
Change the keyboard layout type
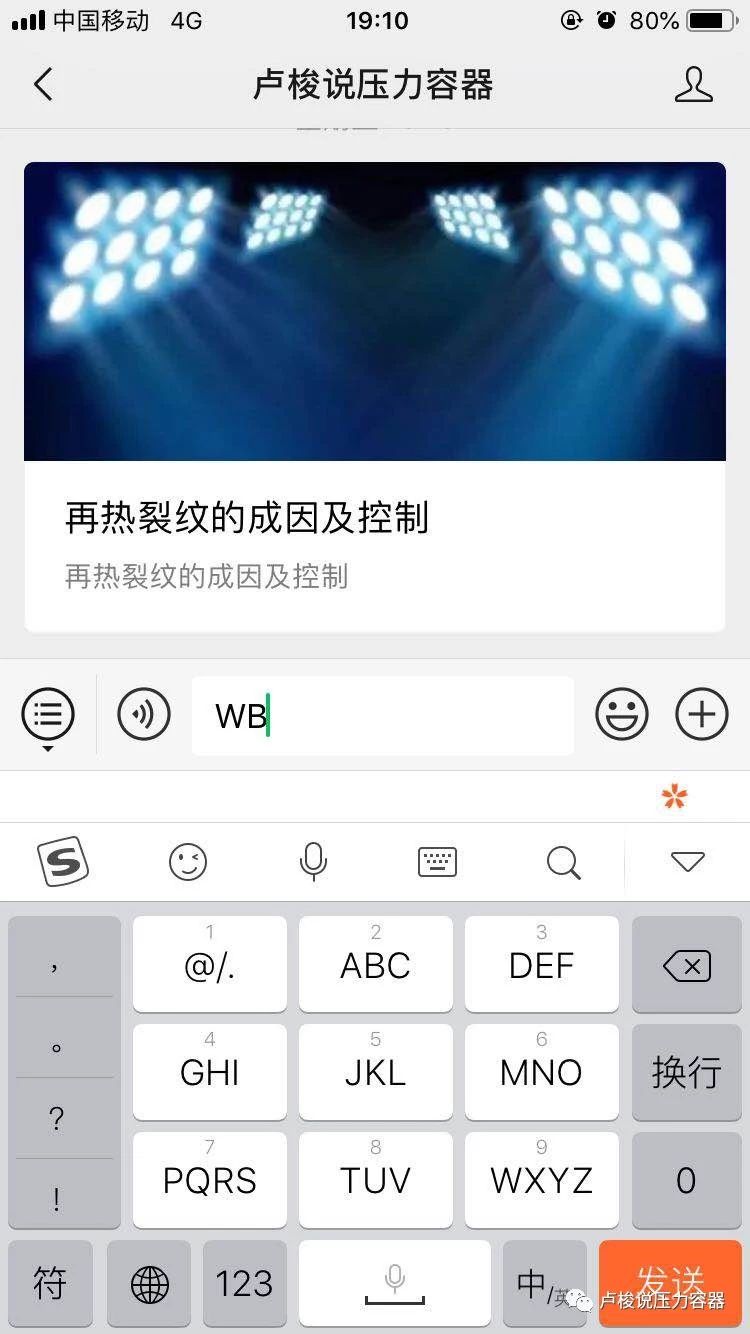437,861
